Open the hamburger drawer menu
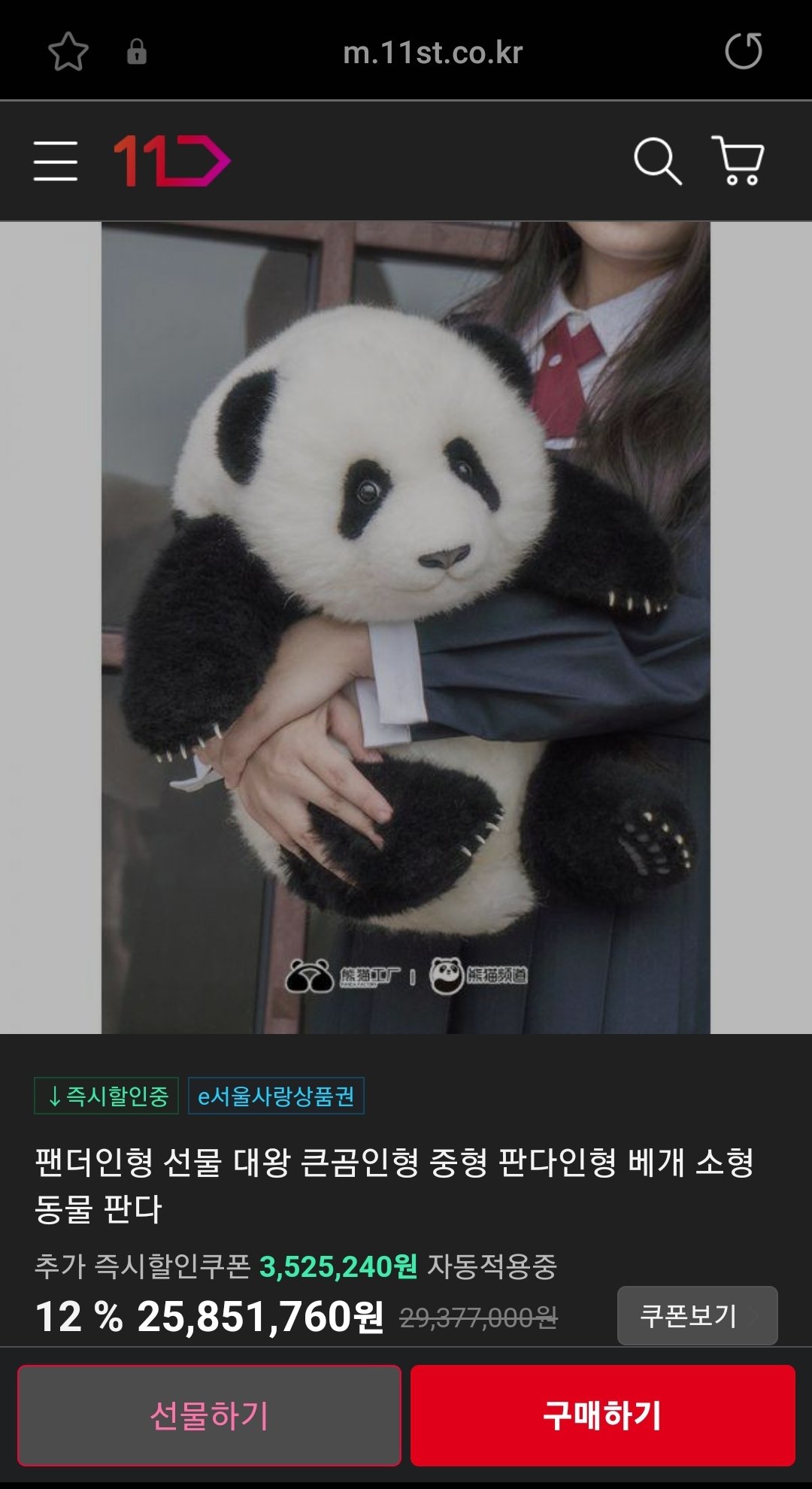The width and height of the screenshot is (812, 1489). coord(56,161)
